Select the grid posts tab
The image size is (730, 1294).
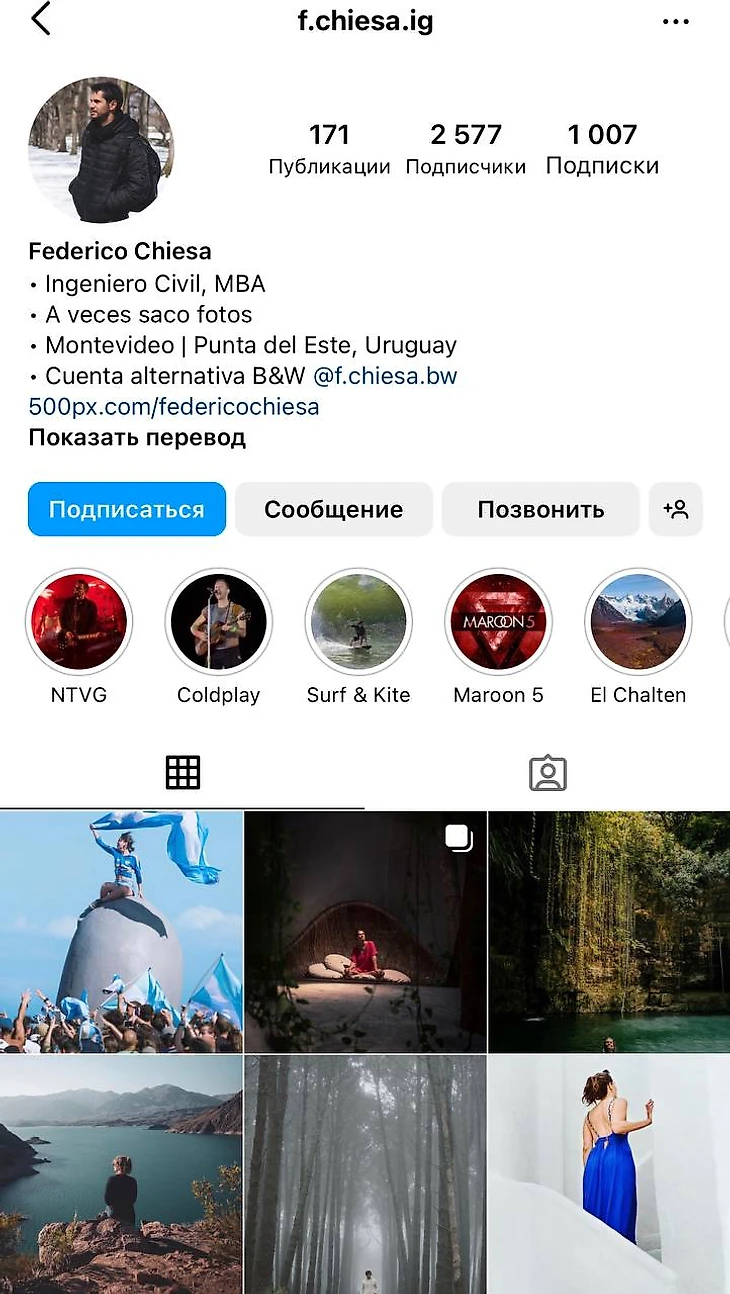click(x=183, y=773)
